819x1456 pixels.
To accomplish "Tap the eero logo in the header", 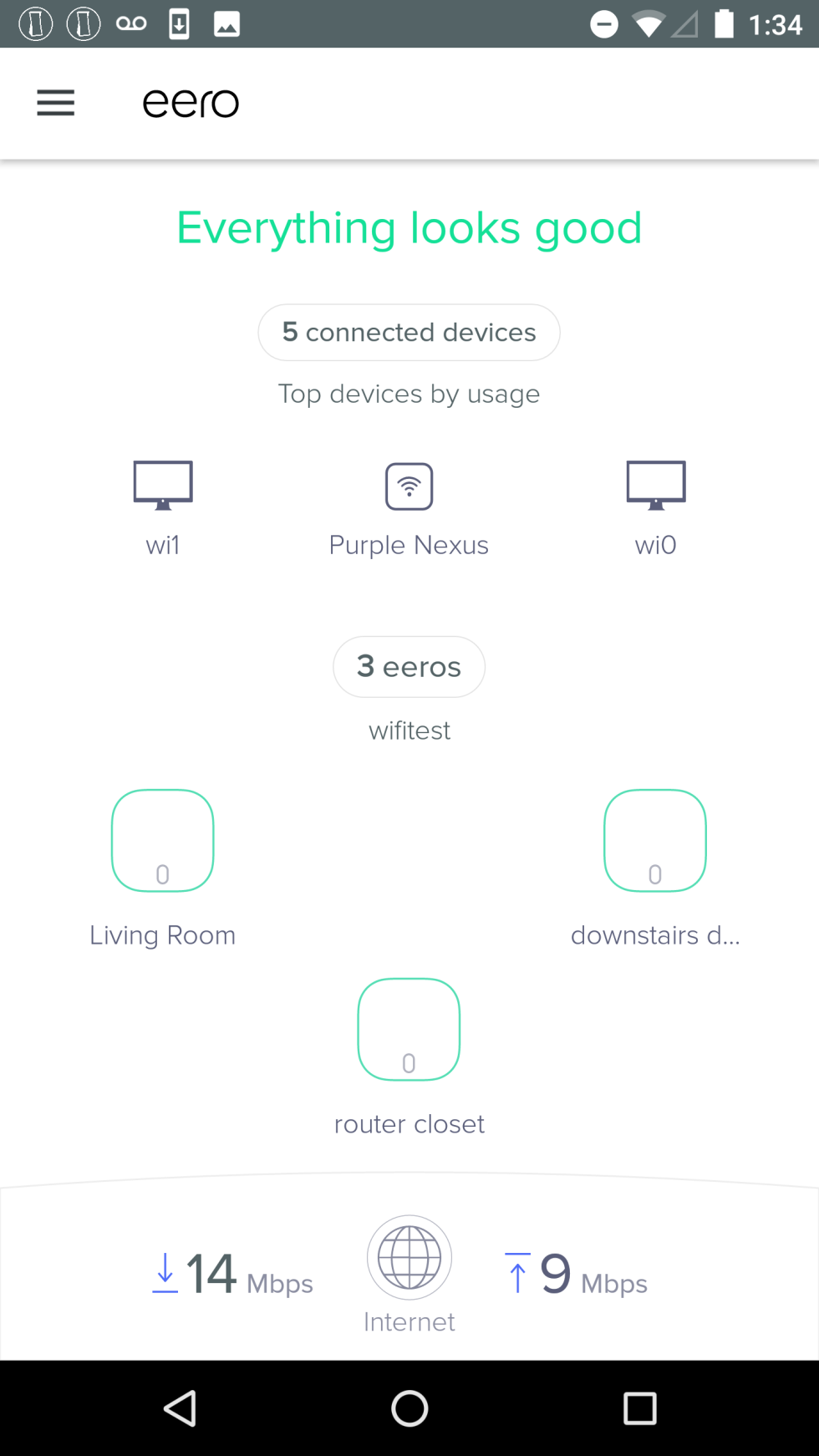I will point(191,102).
